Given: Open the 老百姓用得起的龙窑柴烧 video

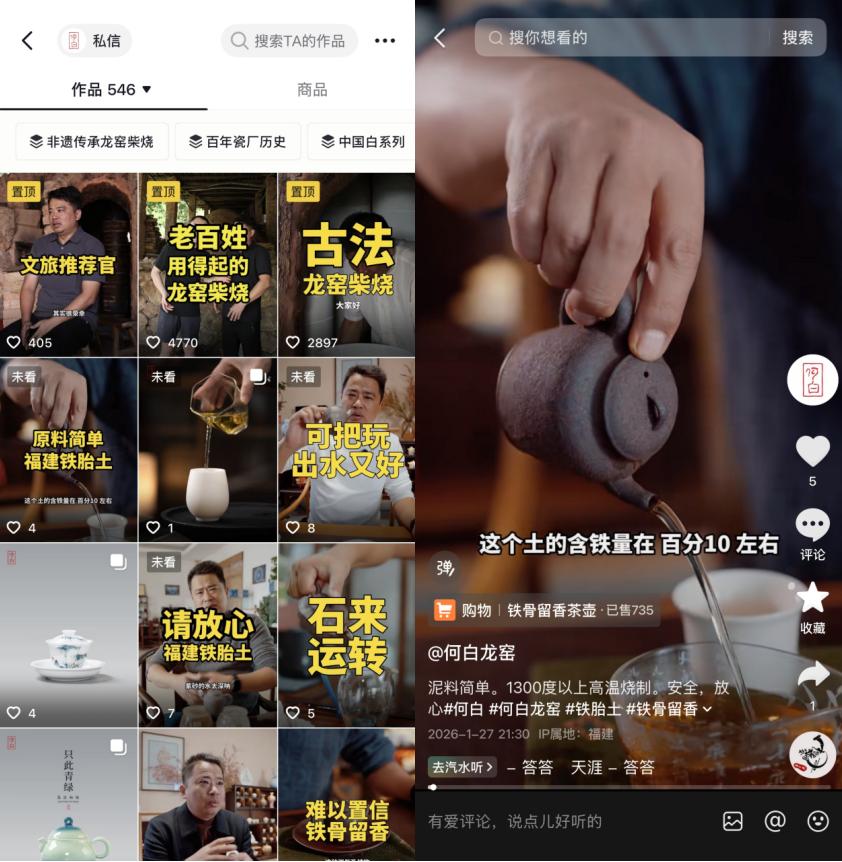Looking at the screenshot, I should (x=207, y=265).
